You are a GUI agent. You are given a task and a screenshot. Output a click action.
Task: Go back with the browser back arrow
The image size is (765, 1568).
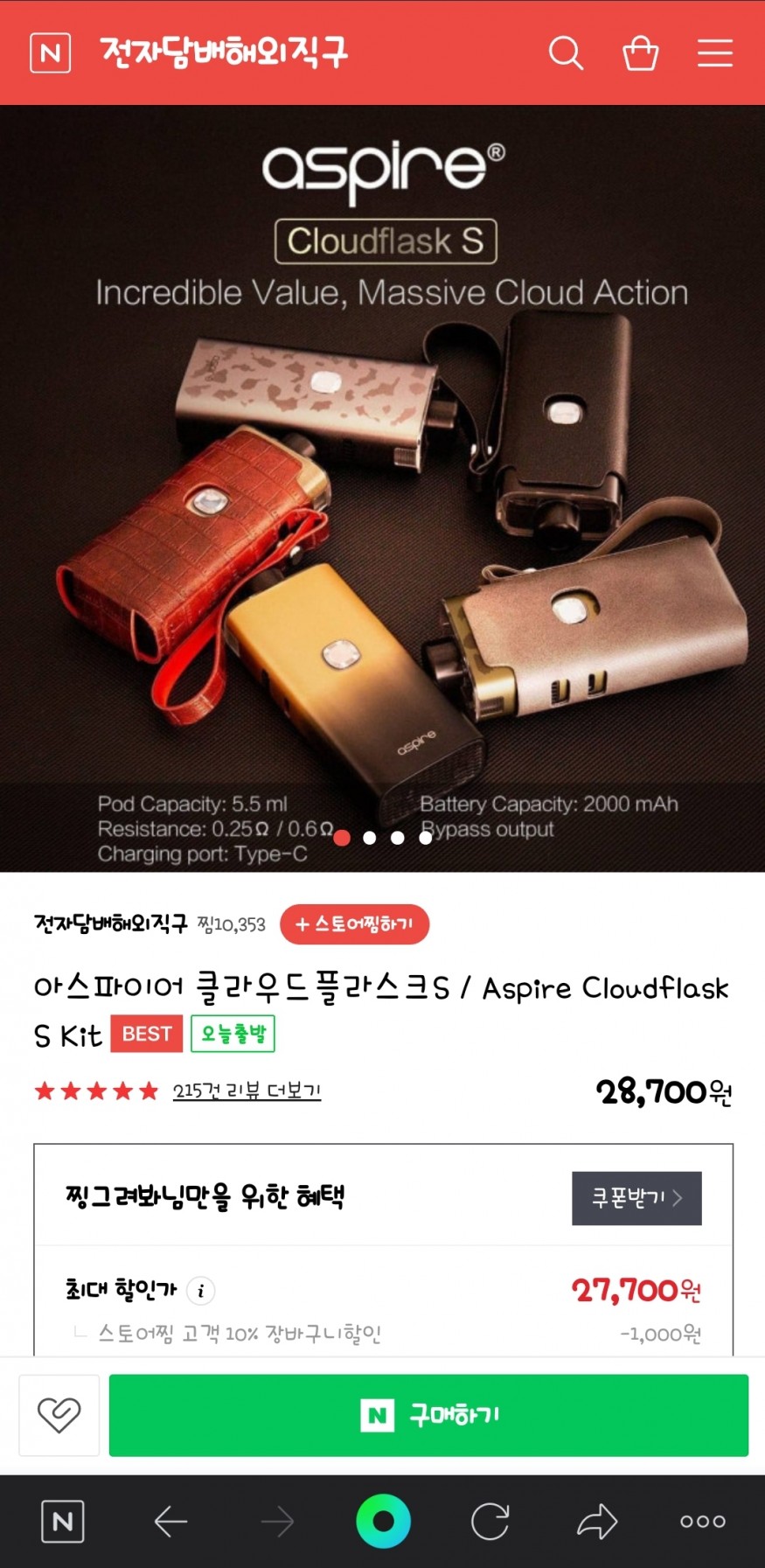click(x=170, y=1522)
